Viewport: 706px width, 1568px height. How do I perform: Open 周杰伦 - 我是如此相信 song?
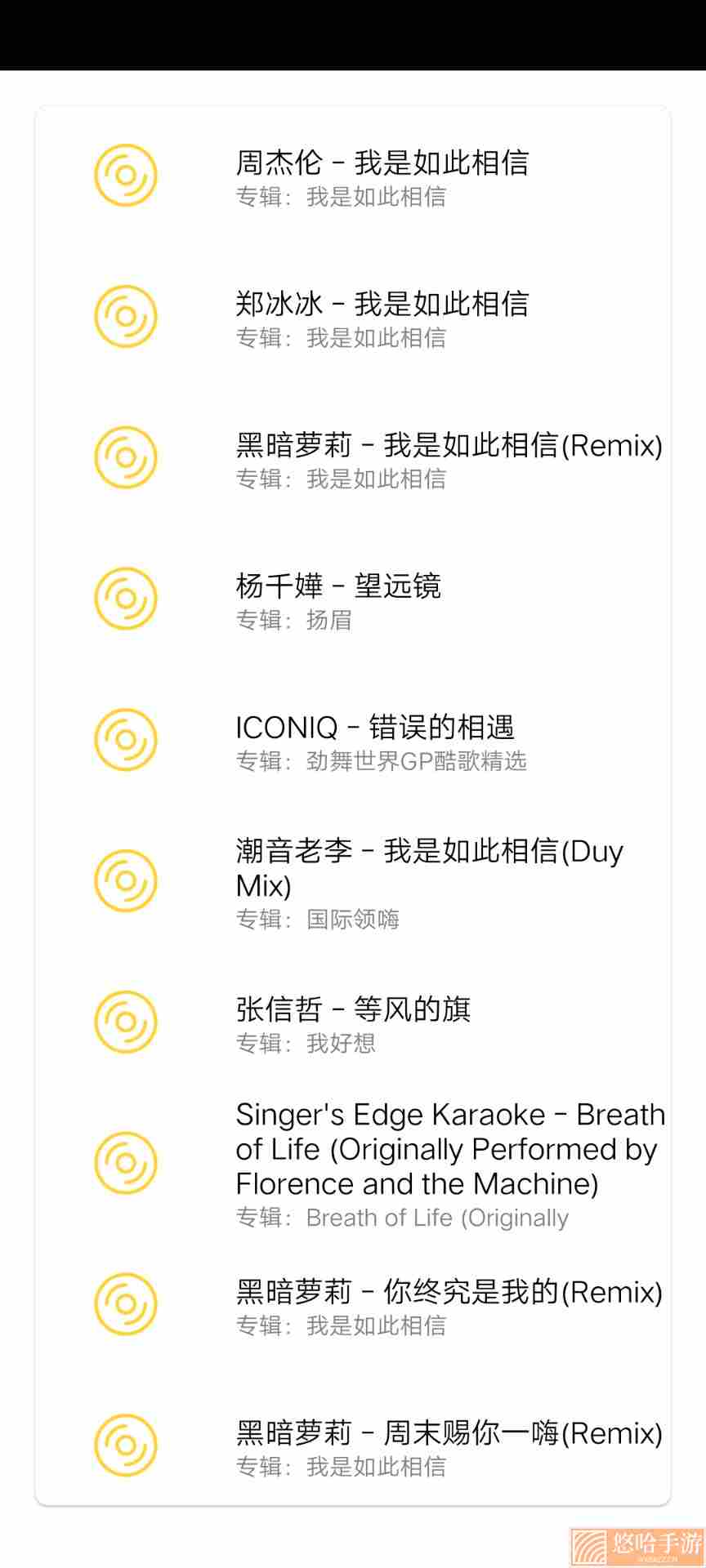point(353,176)
